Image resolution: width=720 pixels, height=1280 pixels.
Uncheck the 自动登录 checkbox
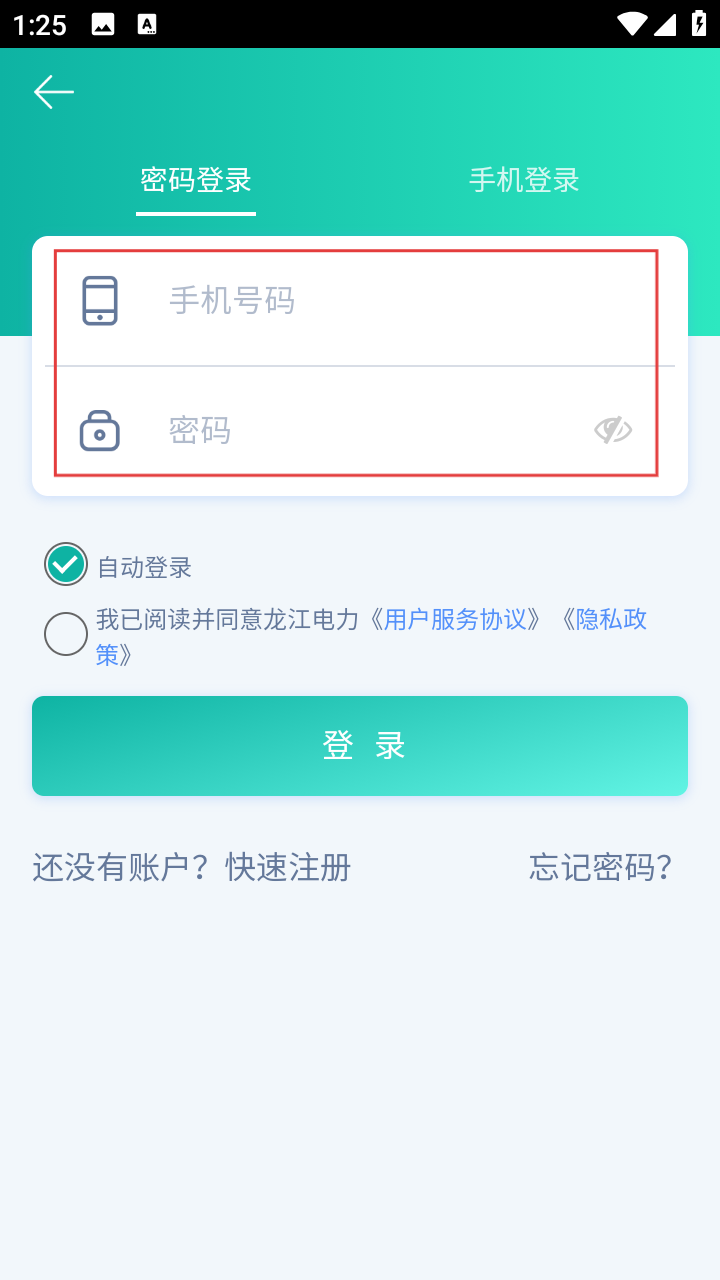click(x=66, y=565)
